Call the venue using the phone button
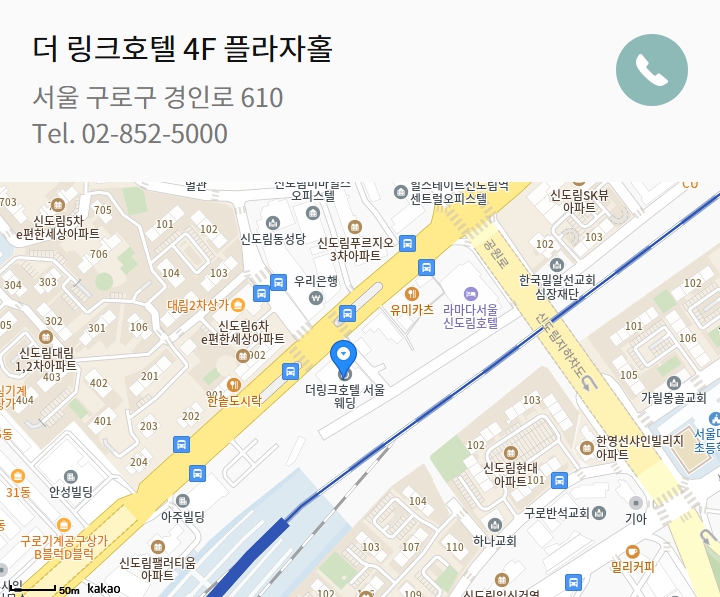720x597 pixels. tap(651, 69)
